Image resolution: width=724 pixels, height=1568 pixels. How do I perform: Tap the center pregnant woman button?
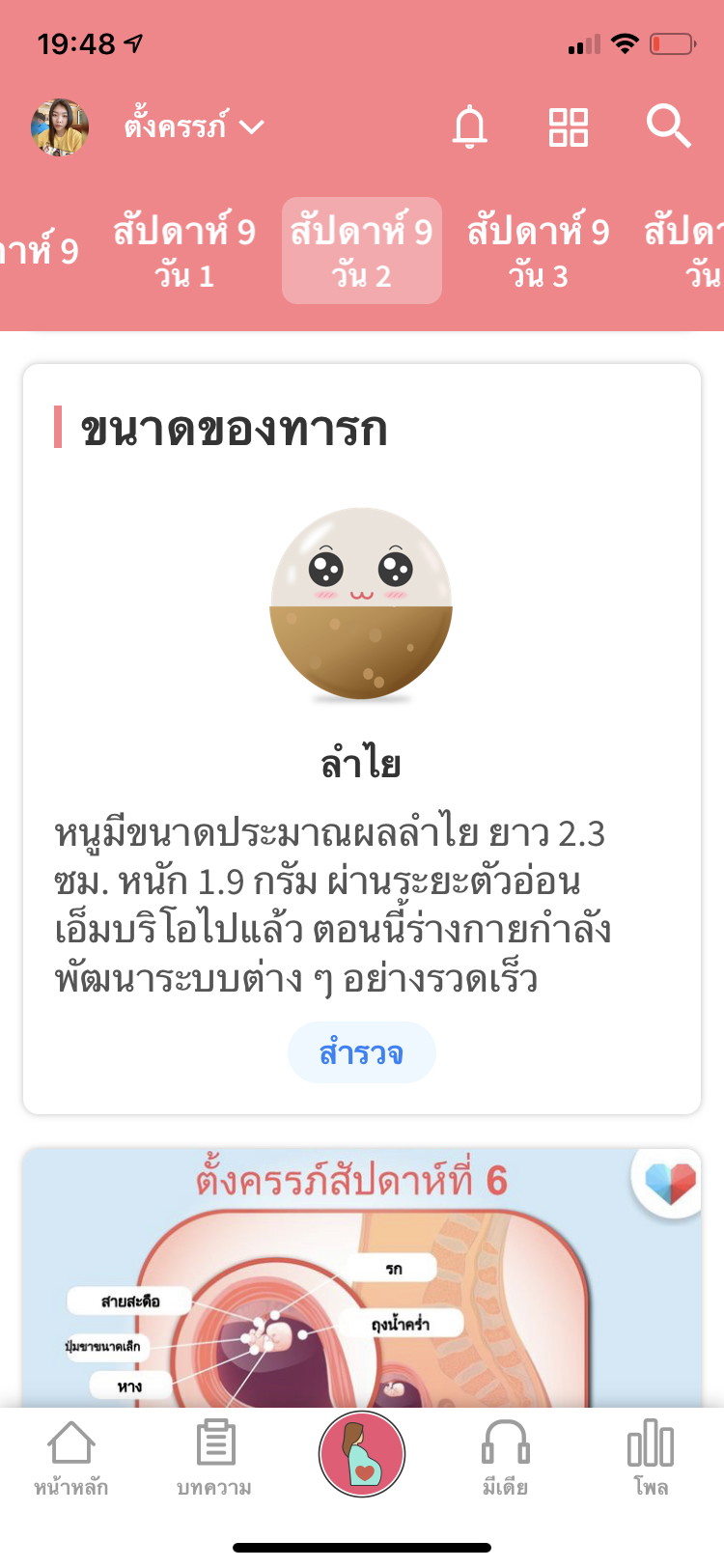pyautogui.click(x=362, y=1454)
